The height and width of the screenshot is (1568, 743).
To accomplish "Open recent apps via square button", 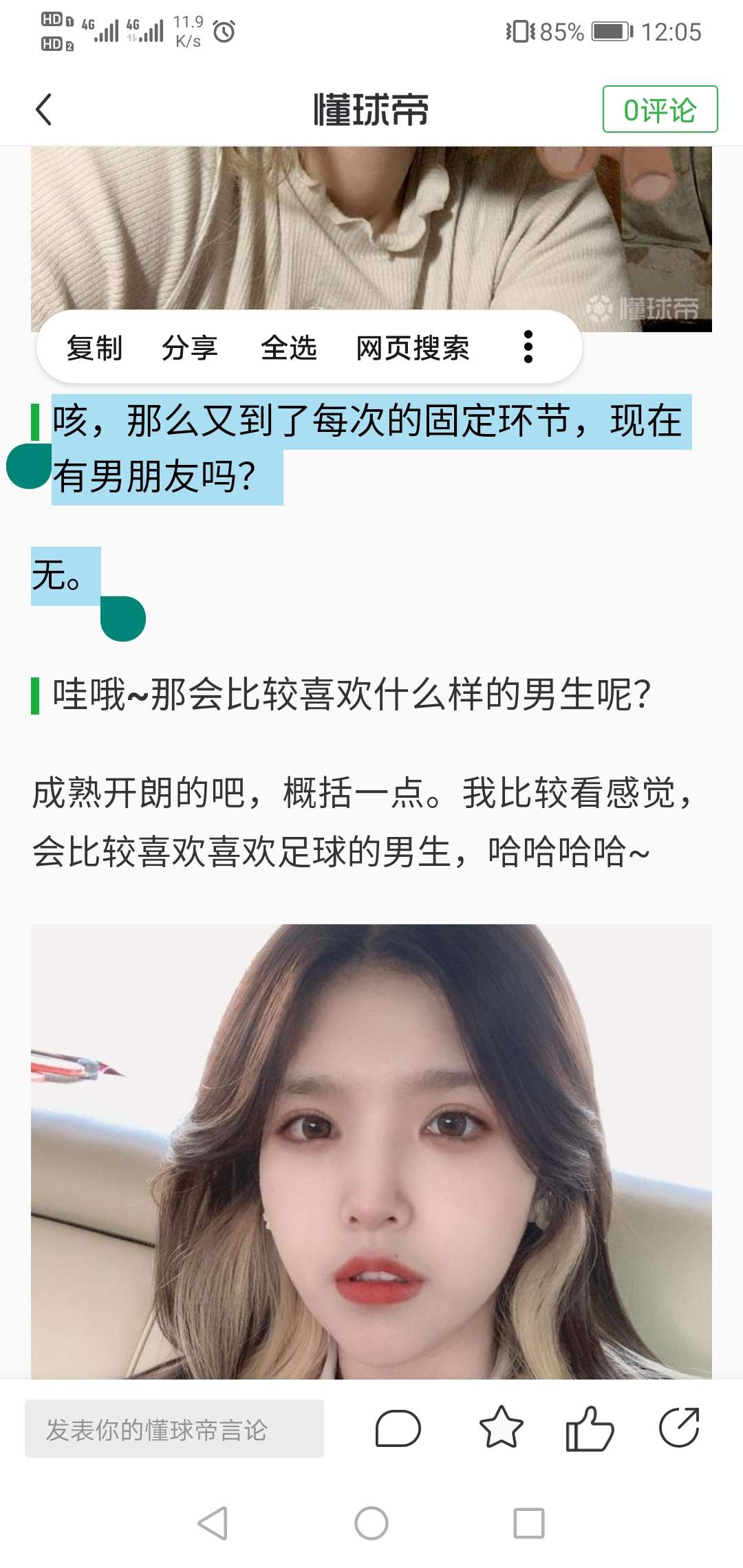I will point(529,1523).
